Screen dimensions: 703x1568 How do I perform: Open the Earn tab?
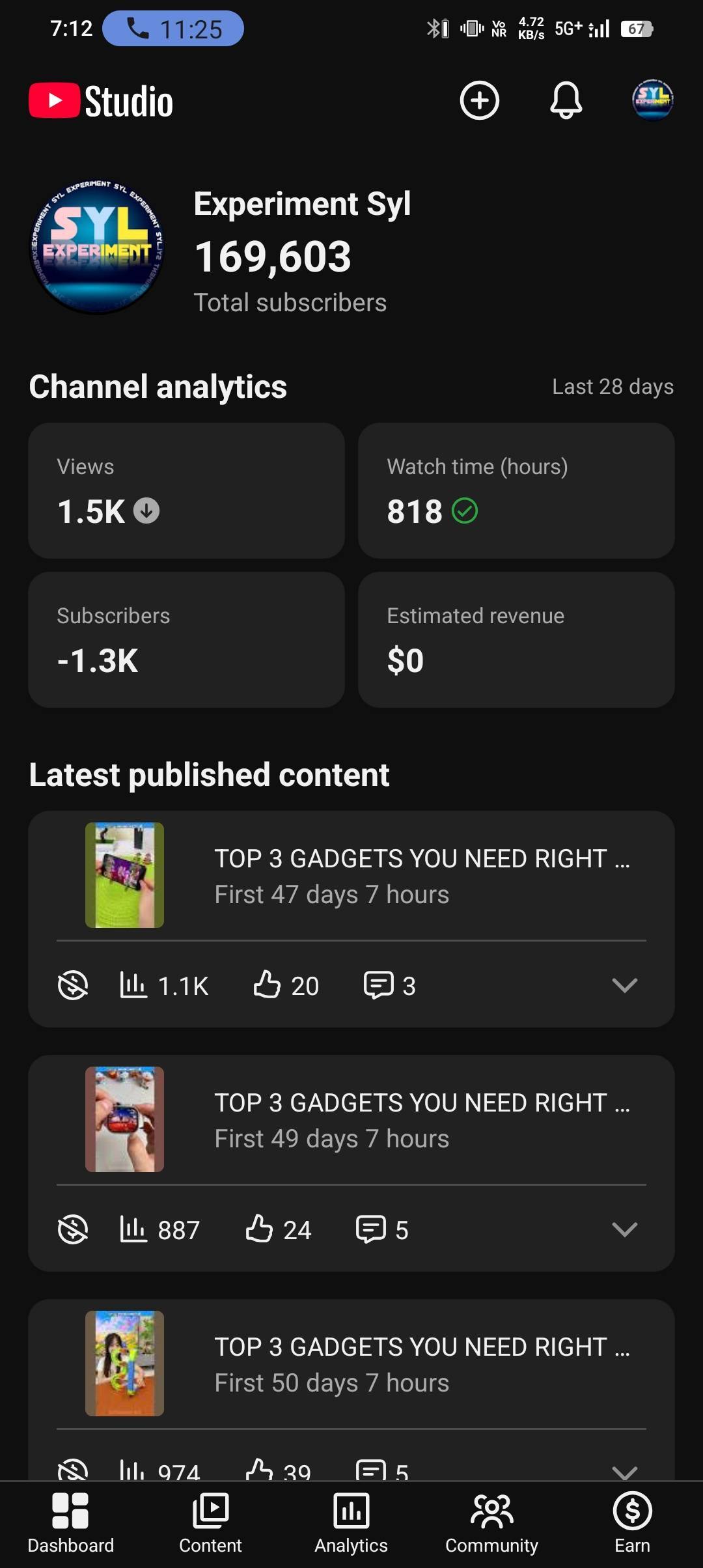[x=632, y=1522]
